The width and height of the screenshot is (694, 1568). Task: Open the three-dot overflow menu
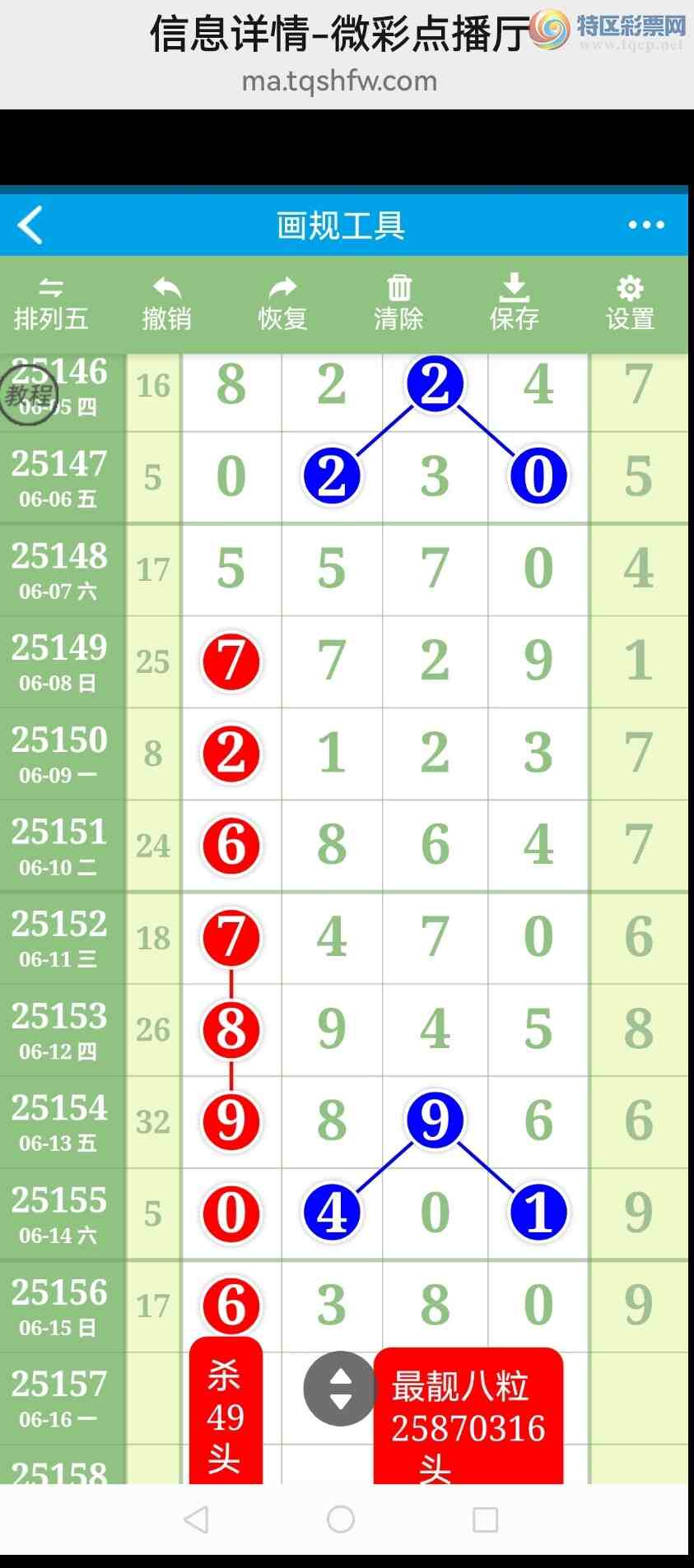click(x=645, y=225)
